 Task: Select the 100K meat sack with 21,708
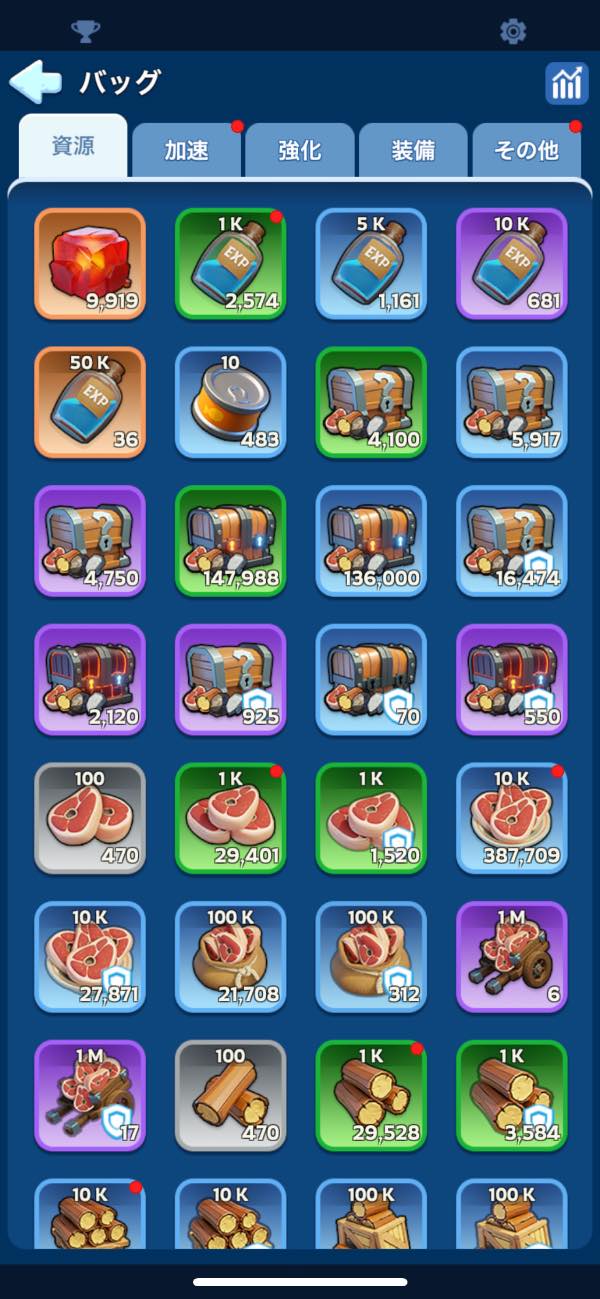pyautogui.click(x=231, y=957)
